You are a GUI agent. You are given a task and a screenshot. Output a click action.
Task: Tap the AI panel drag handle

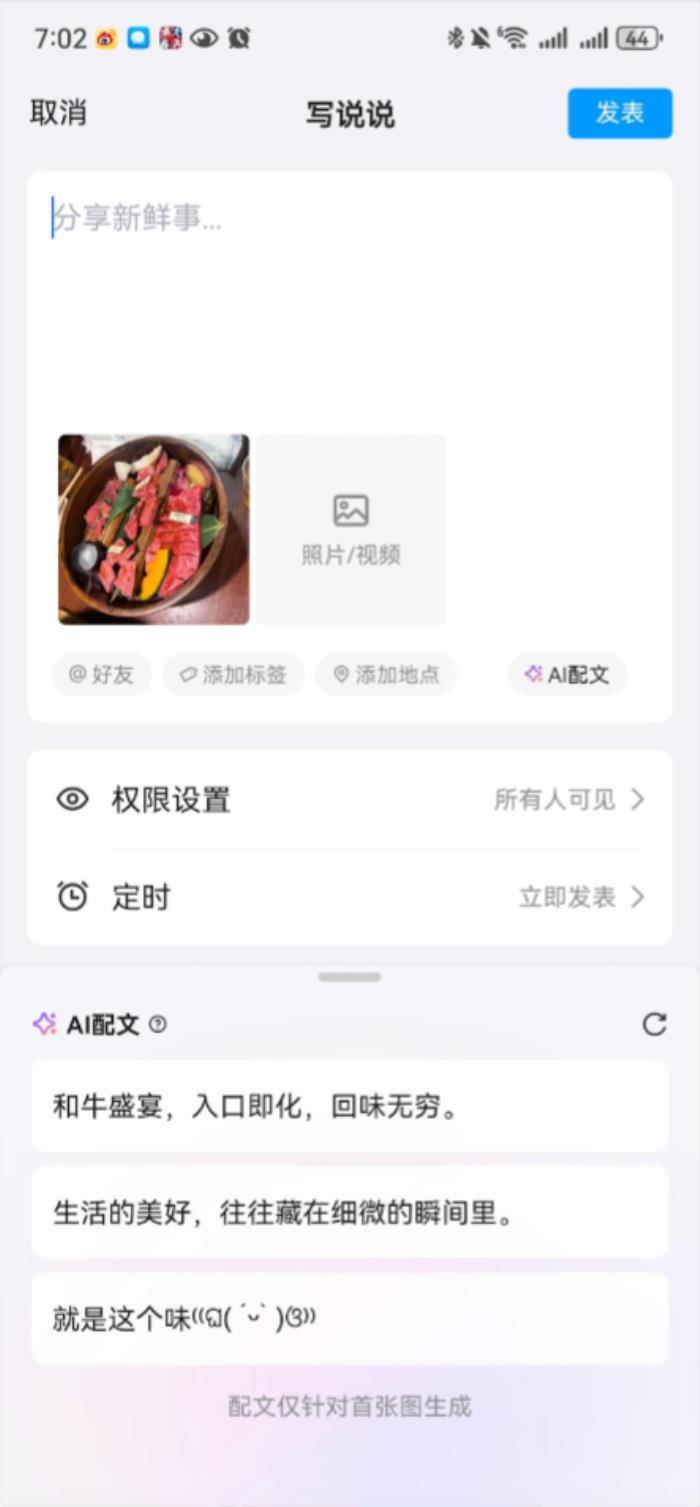coord(349,977)
